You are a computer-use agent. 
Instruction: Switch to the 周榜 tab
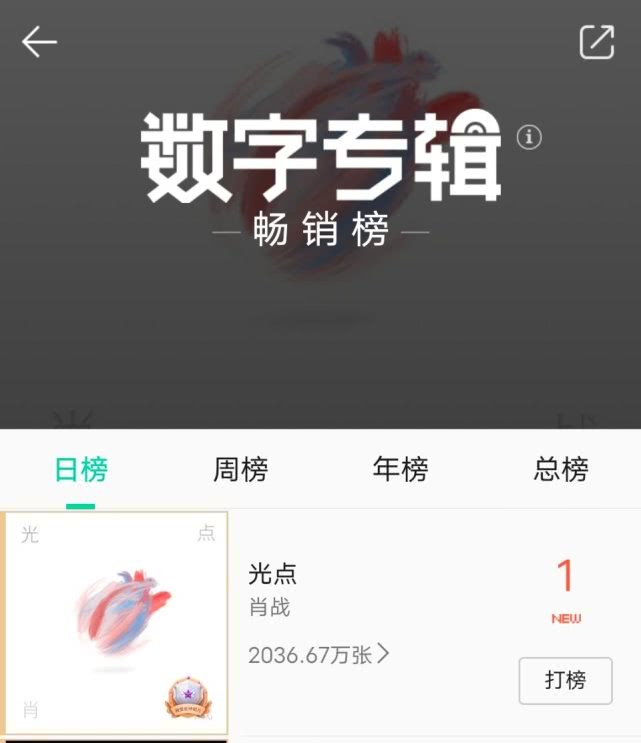pyautogui.click(x=241, y=469)
